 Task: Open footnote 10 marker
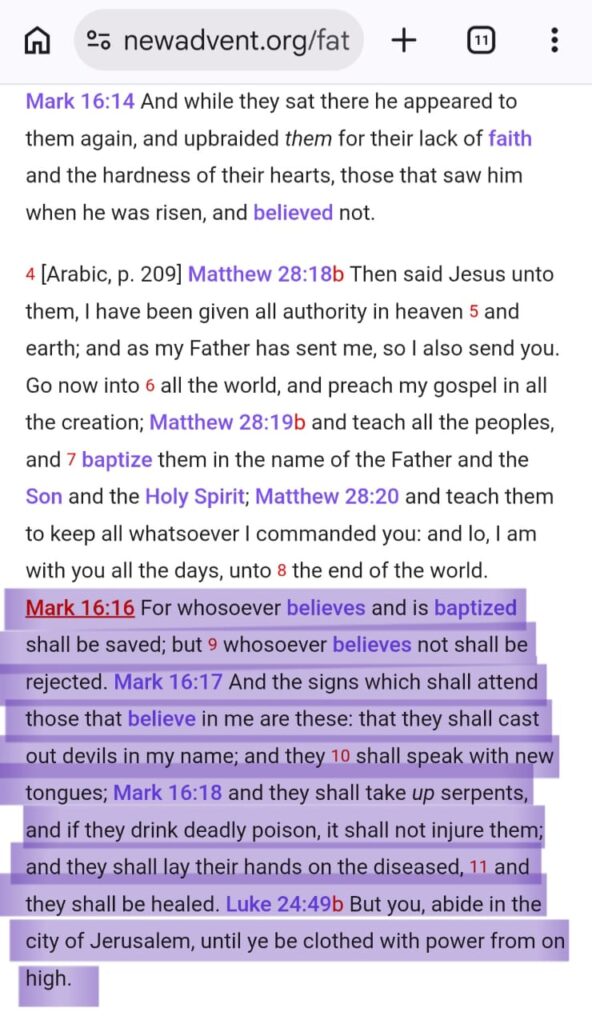tap(340, 756)
